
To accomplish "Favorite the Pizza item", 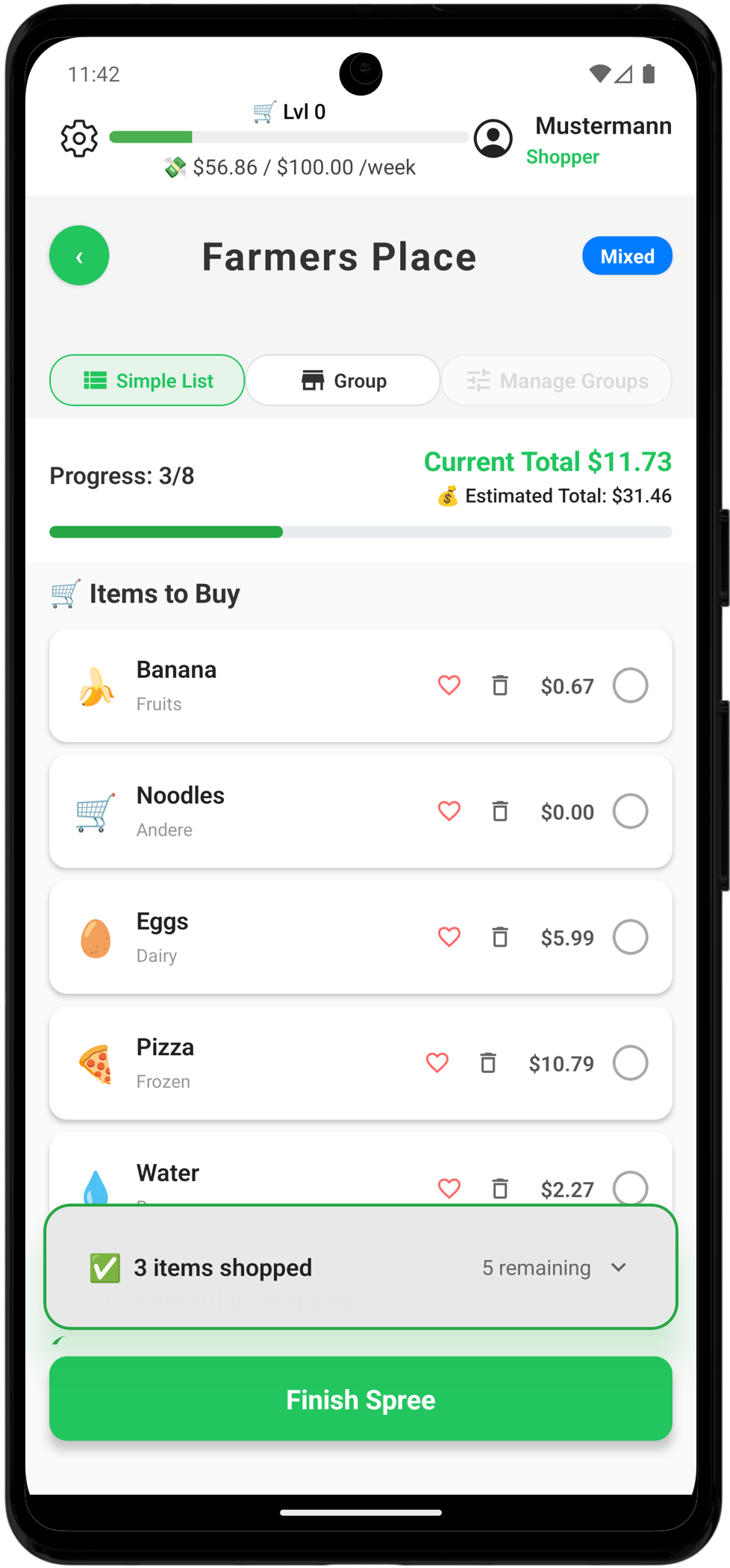I will pyautogui.click(x=437, y=1063).
